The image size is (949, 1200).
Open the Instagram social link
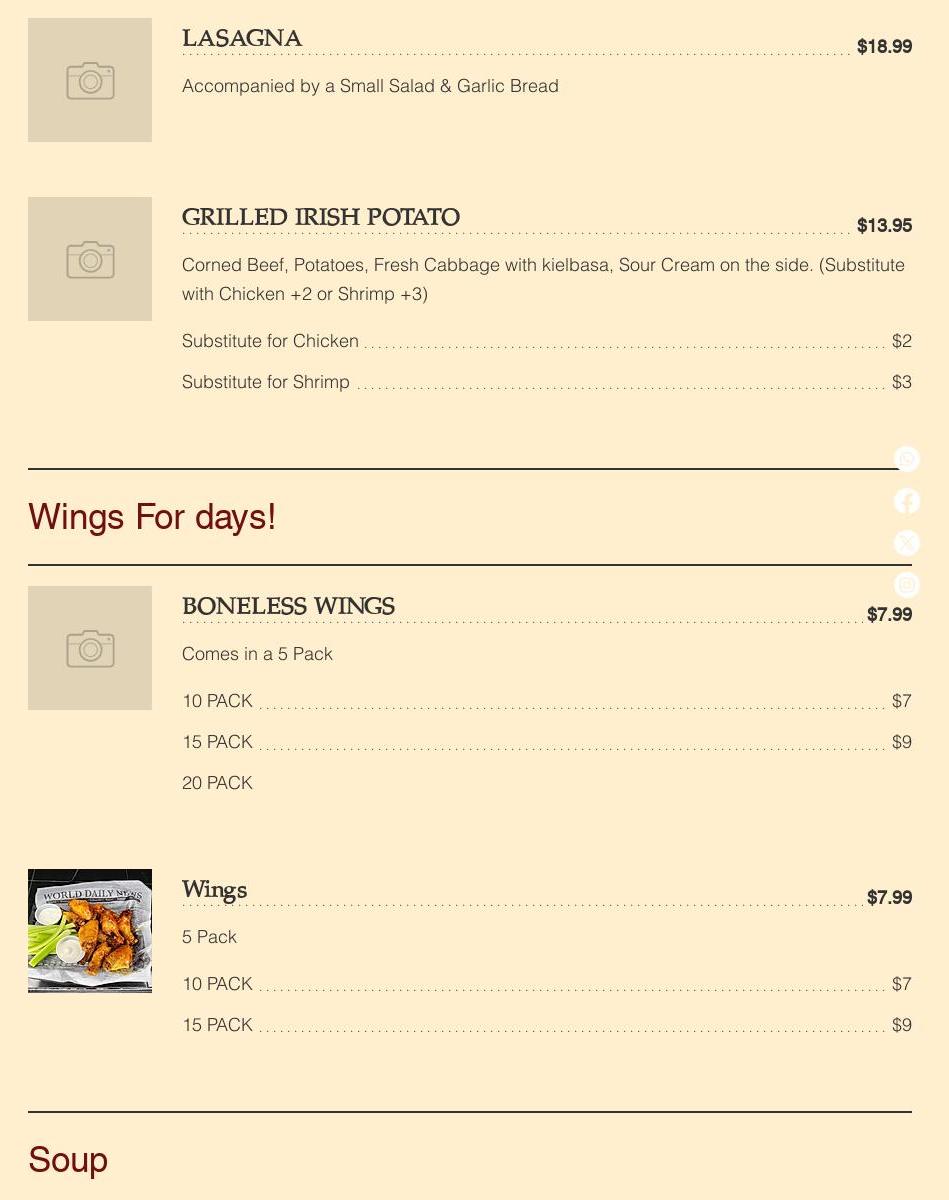click(x=907, y=585)
